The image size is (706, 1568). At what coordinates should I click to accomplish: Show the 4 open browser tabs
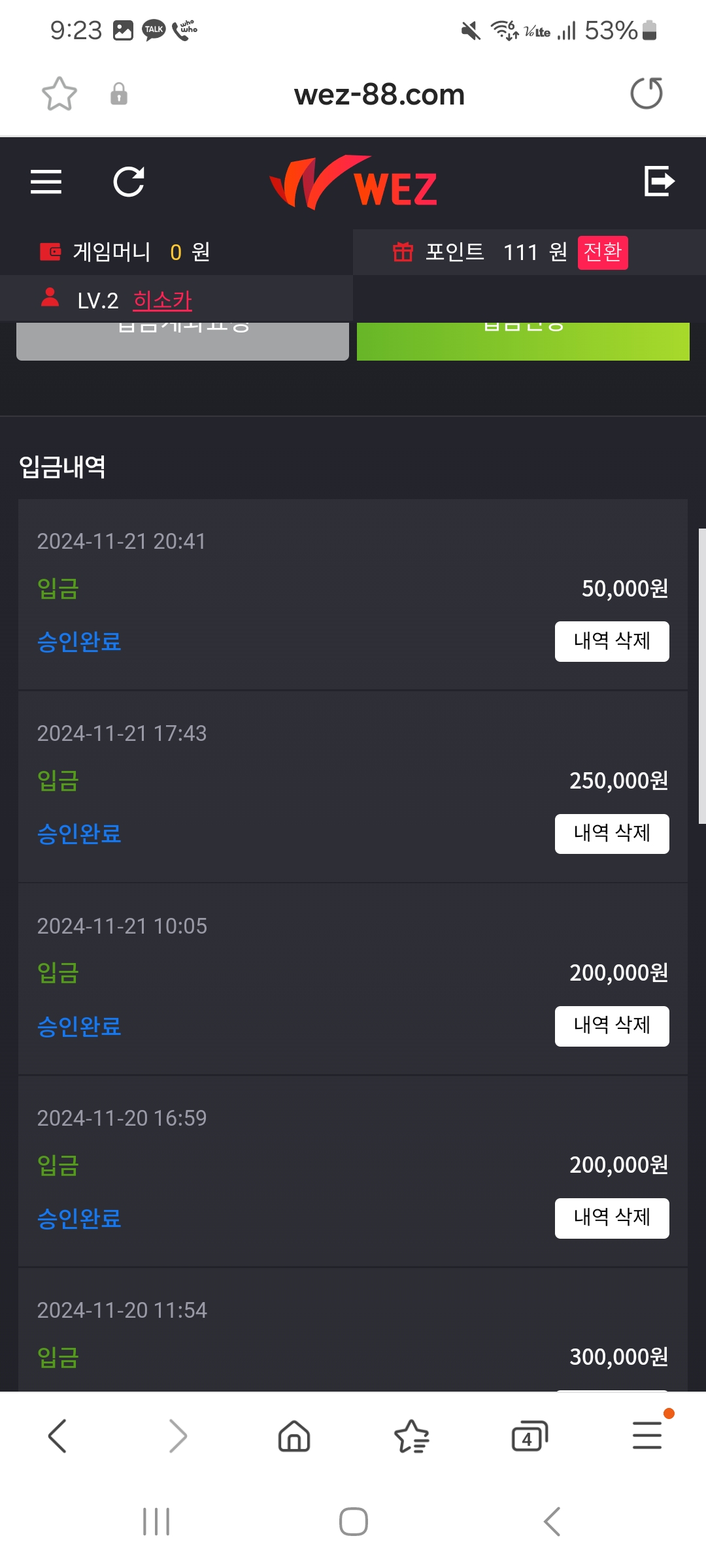tap(529, 1436)
